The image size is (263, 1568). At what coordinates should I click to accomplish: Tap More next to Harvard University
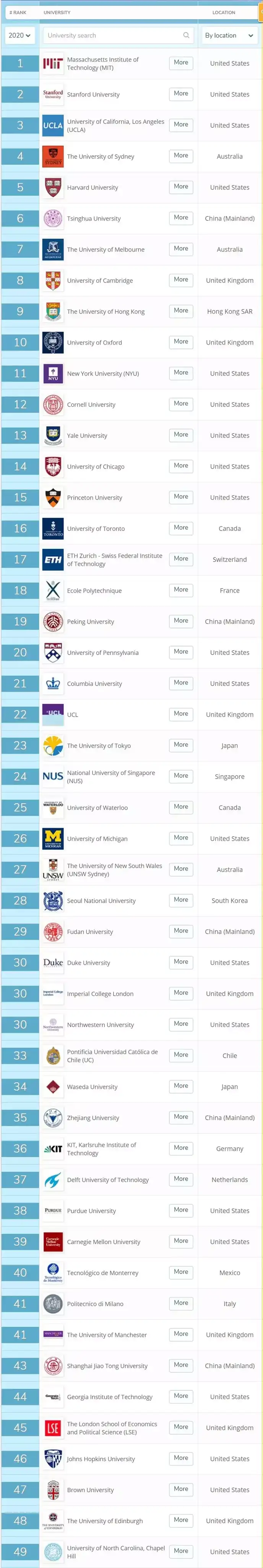pyautogui.click(x=181, y=187)
